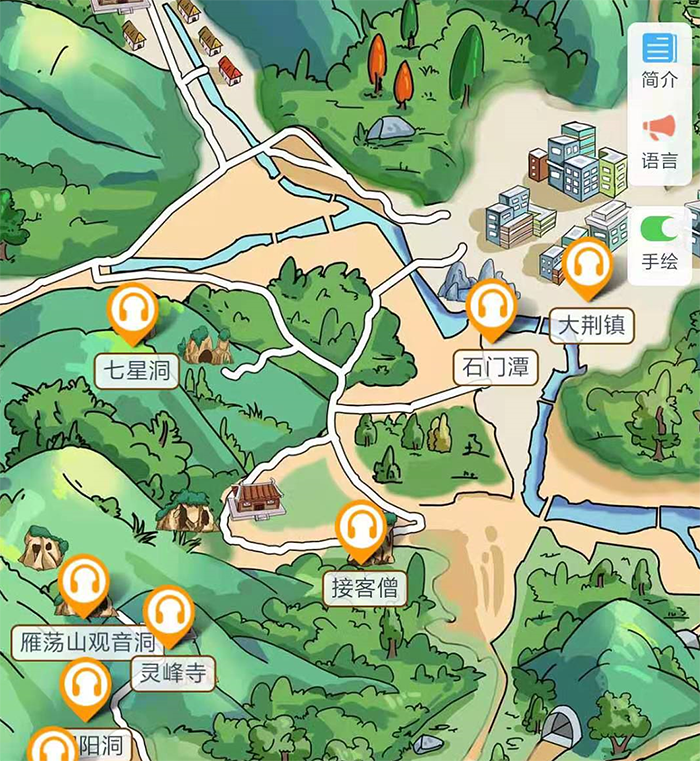The width and height of the screenshot is (700, 761).
Task: Select the 灵峰寺 name label
Action: (x=173, y=674)
